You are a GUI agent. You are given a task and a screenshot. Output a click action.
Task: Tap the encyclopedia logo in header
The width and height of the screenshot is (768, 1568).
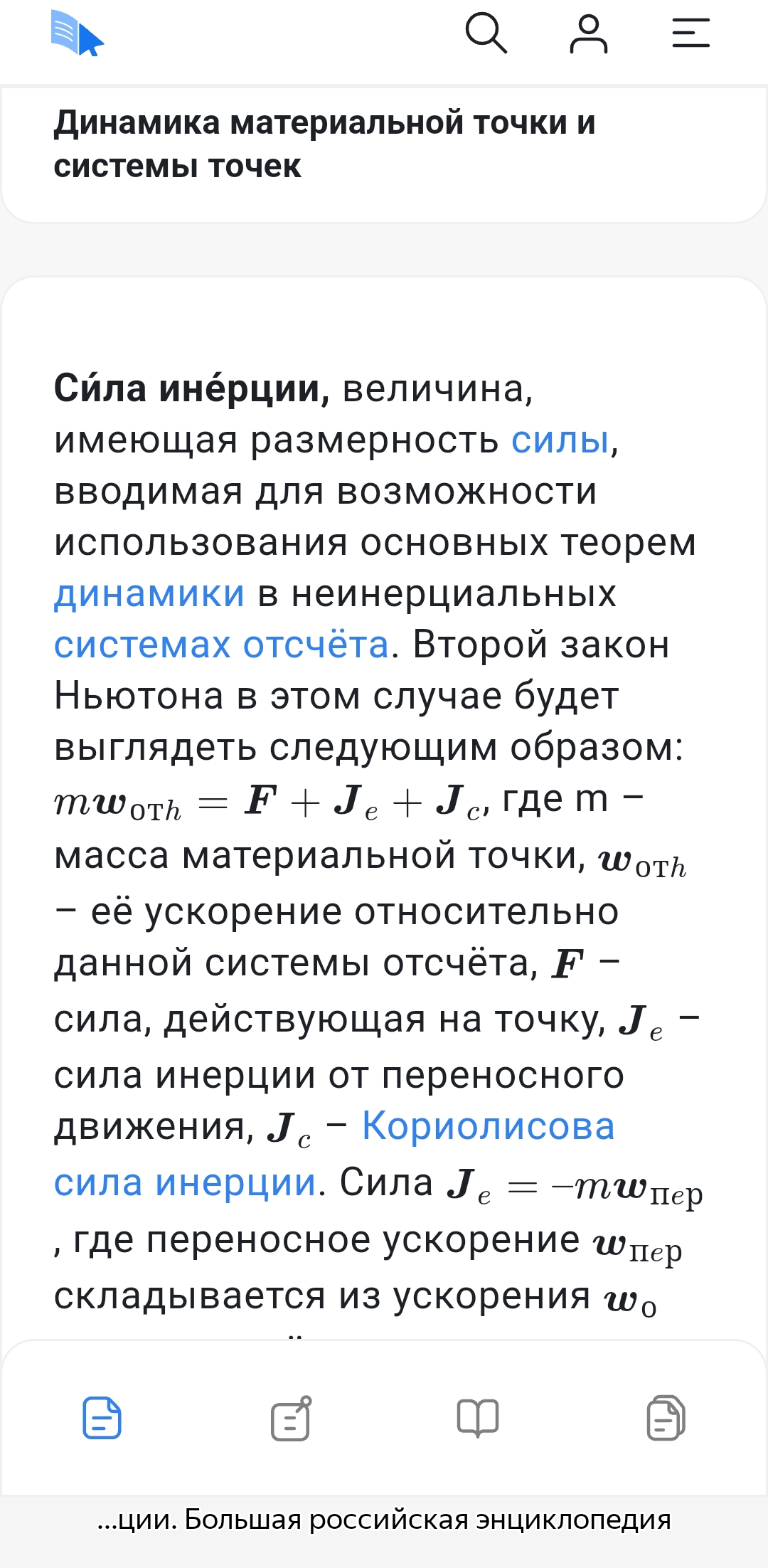pyautogui.click(x=77, y=33)
